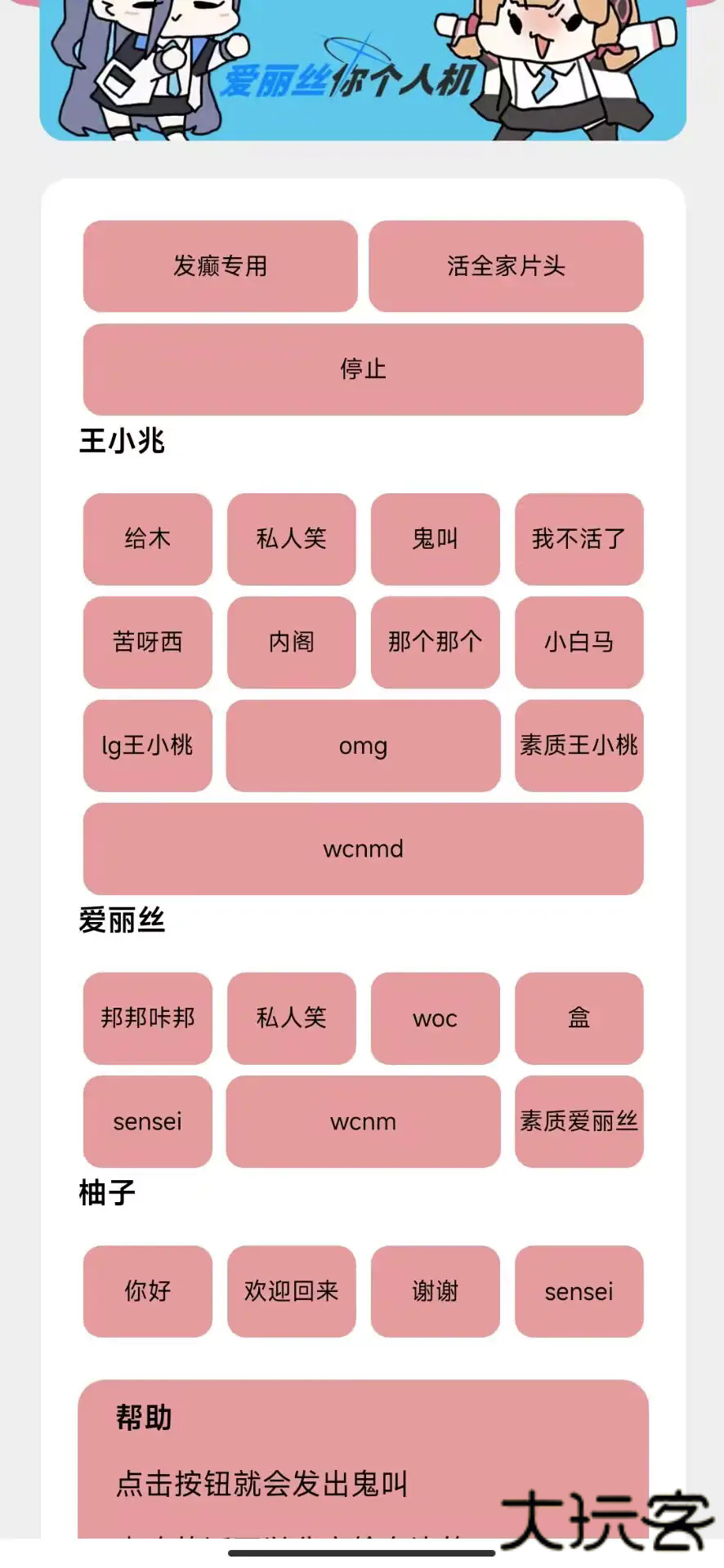The height and width of the screenshot is (1568, 724).
Task: Click 素质王小桃 button
Action: (x=579, y=745)
